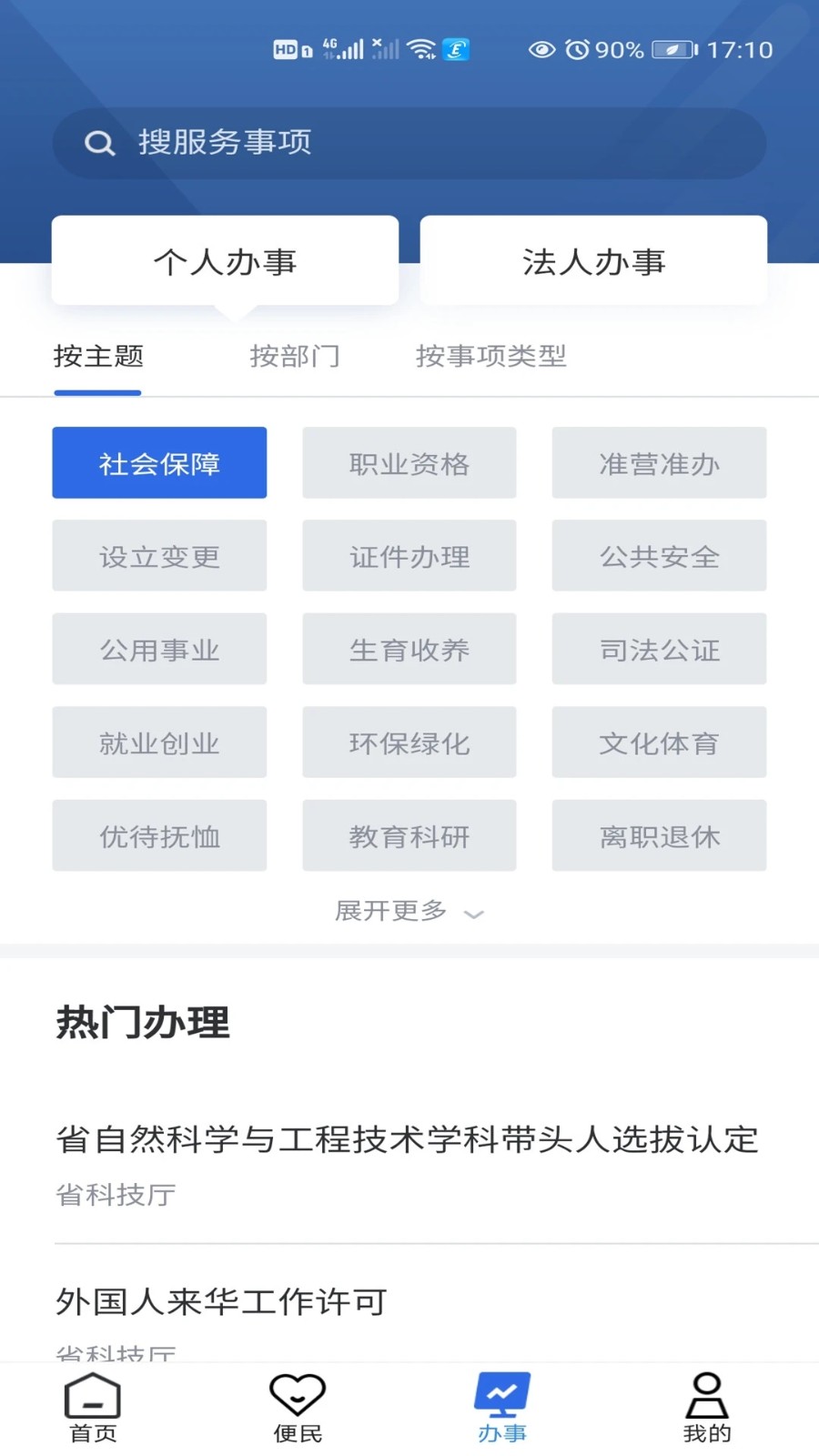819x1456 pixels.
Task: Select the 生育收养 category
Action: pyautogui.click(x=409, y=649)
